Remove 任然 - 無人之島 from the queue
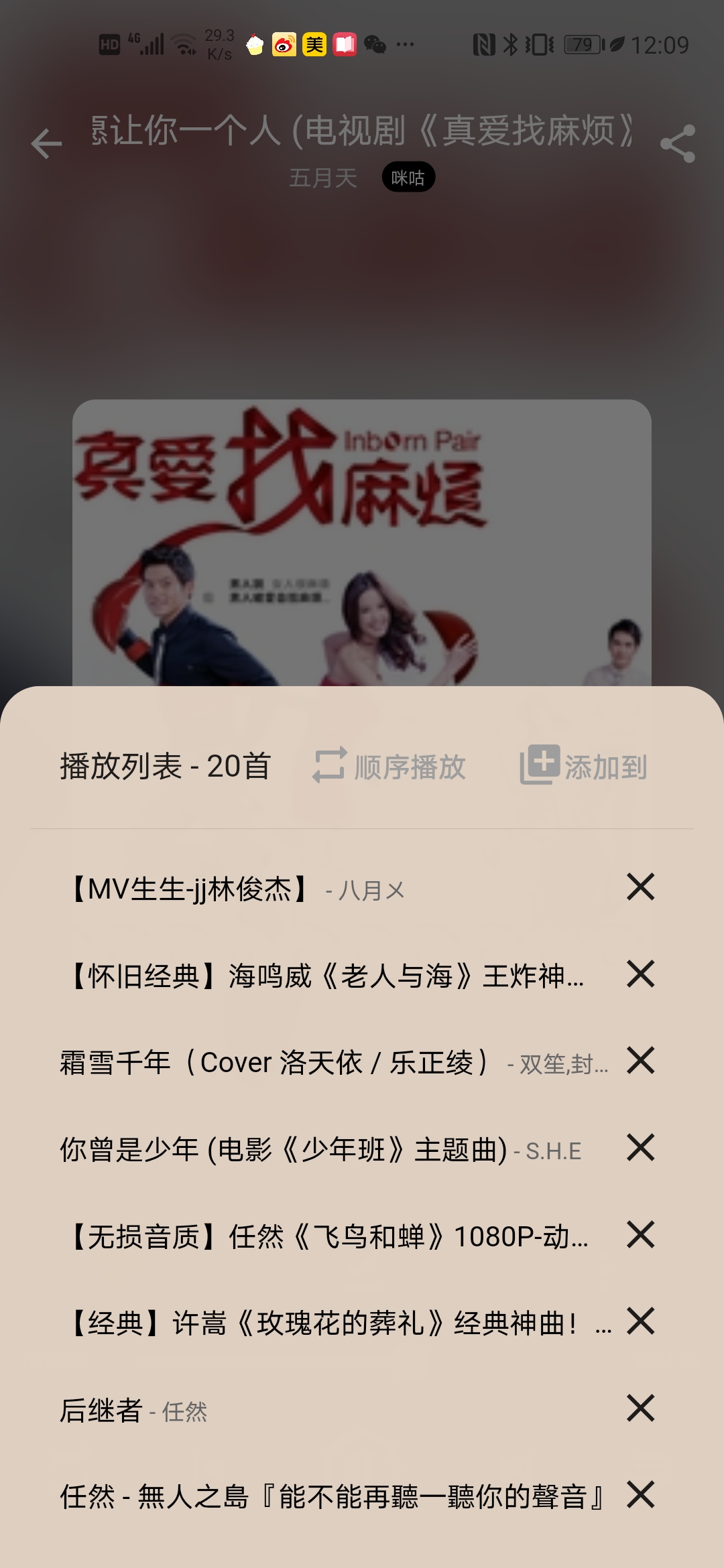 coord(640,1494)
